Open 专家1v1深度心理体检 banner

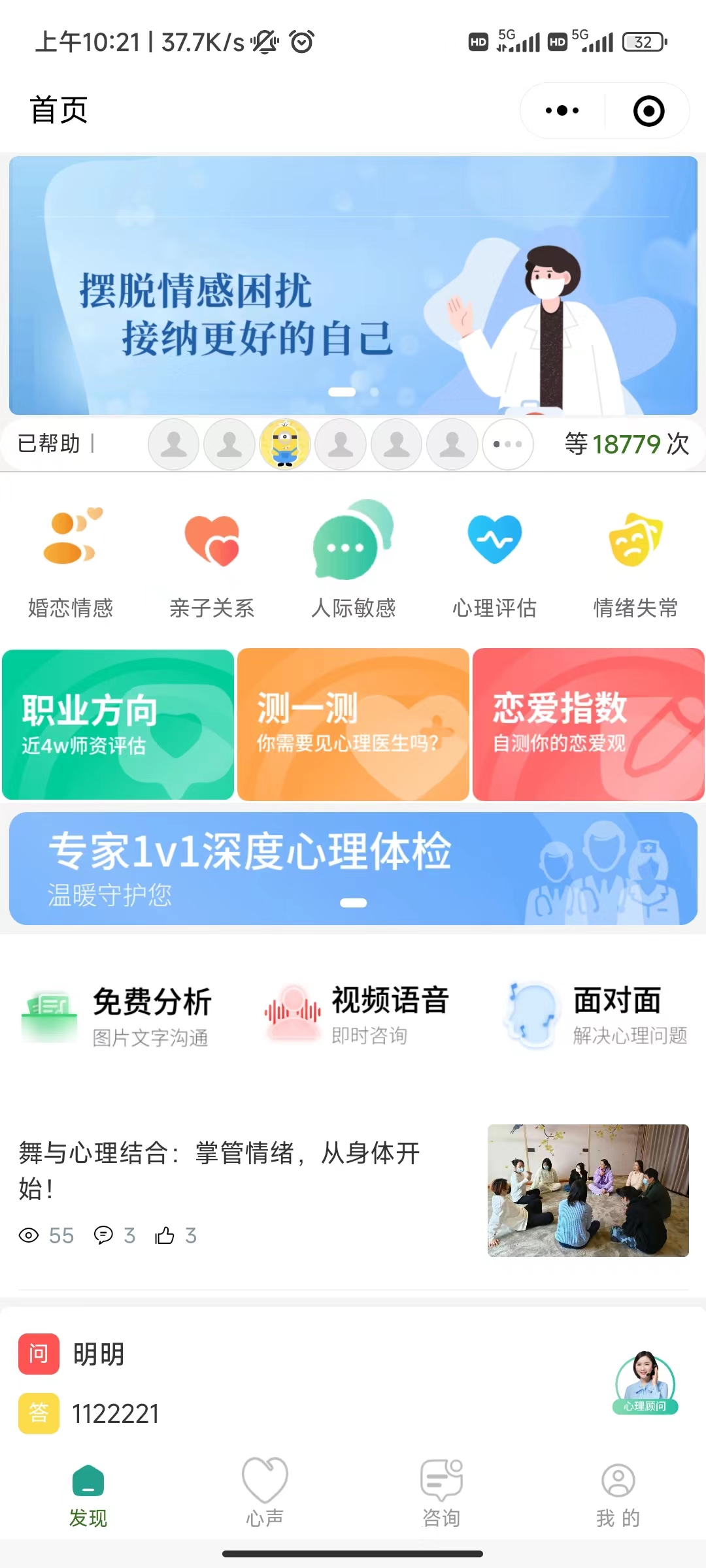coord(353,868)
